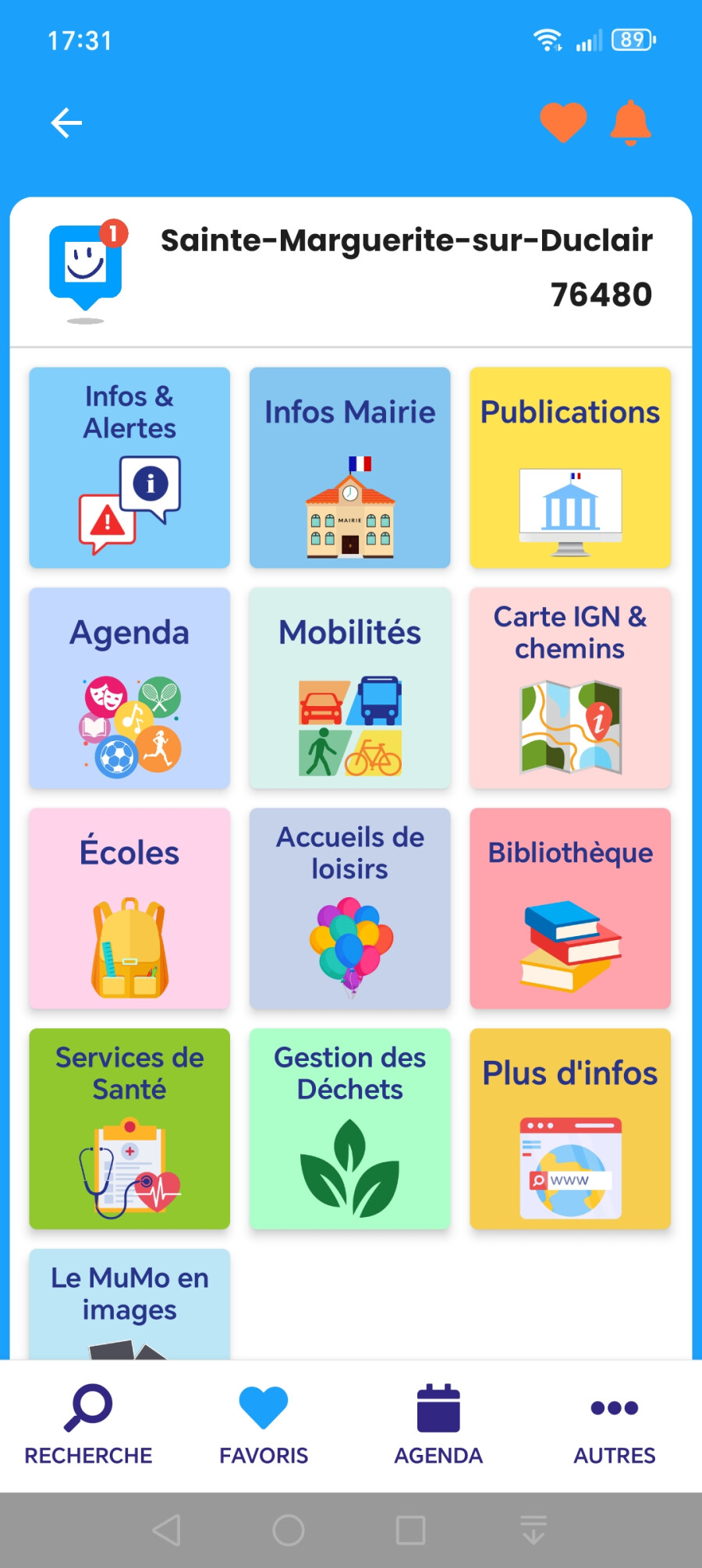Switch to the Recherche tab

88,1424
